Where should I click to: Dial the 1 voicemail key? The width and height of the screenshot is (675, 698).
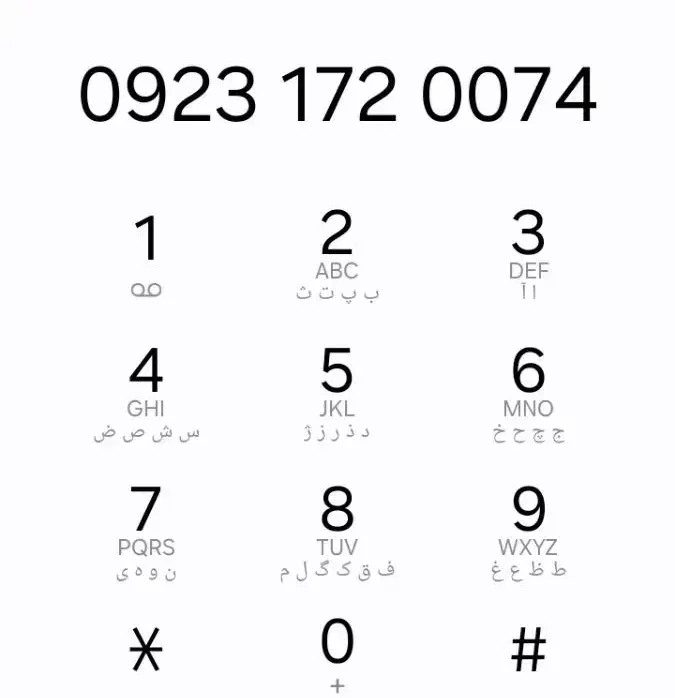click(146, 256)
